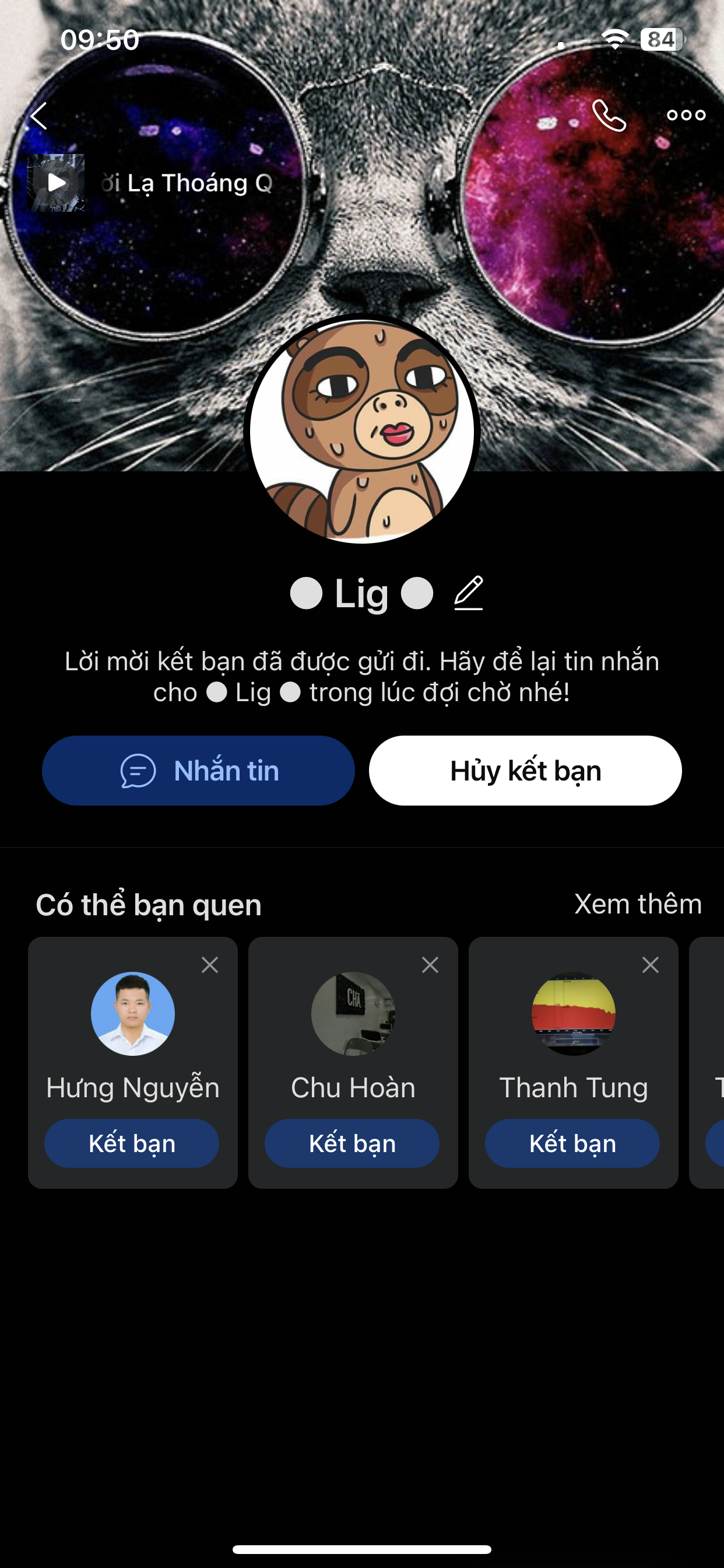The width and height of the screenshot is (724, 1568).
Task: Remove Thanh Tung from suggestions
Action: pos(651,965)
